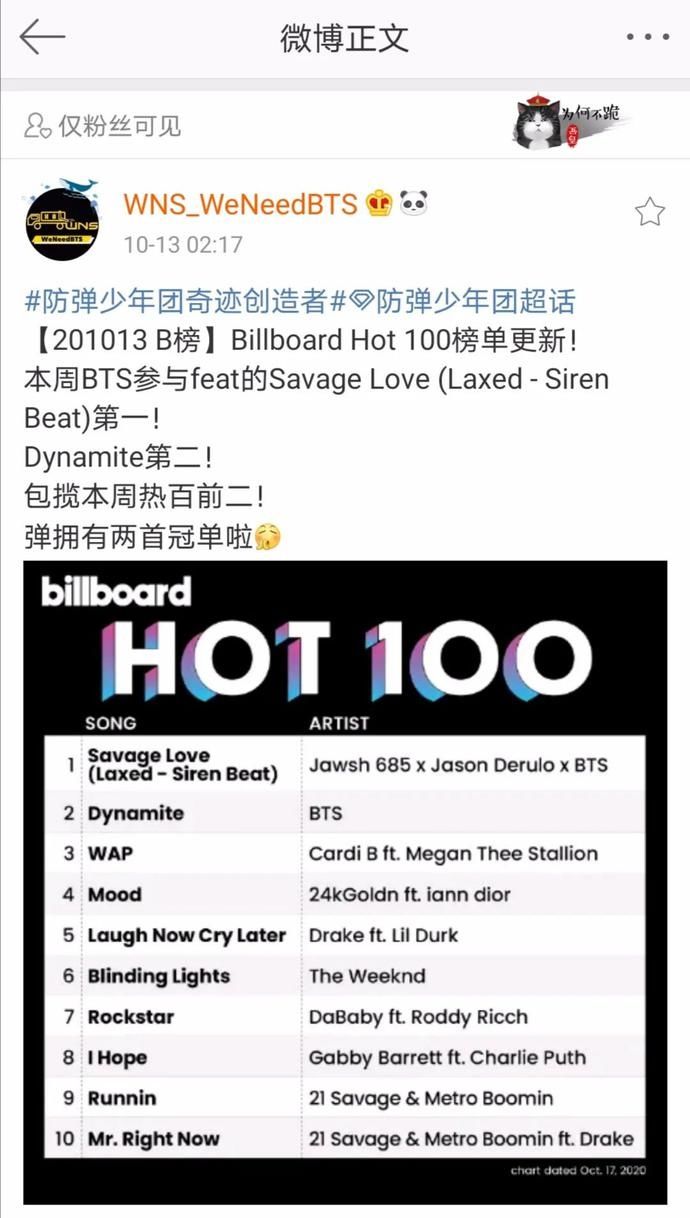This screenshot has height=1218, width=690.
Task: View the Billboard Hot 100 image full screen
Action: tap(345, 880)
